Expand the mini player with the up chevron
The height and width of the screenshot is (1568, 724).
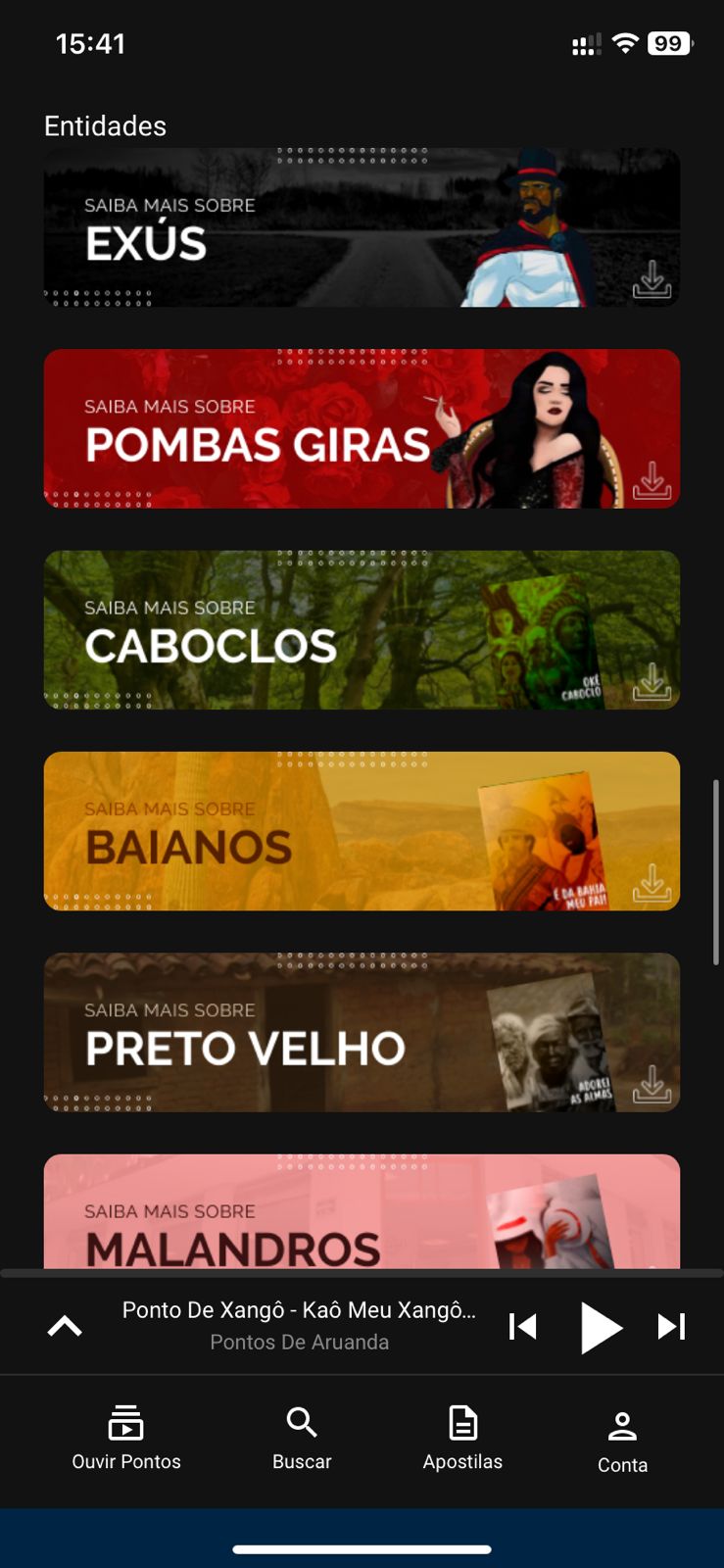click(x=65, y=1326)
